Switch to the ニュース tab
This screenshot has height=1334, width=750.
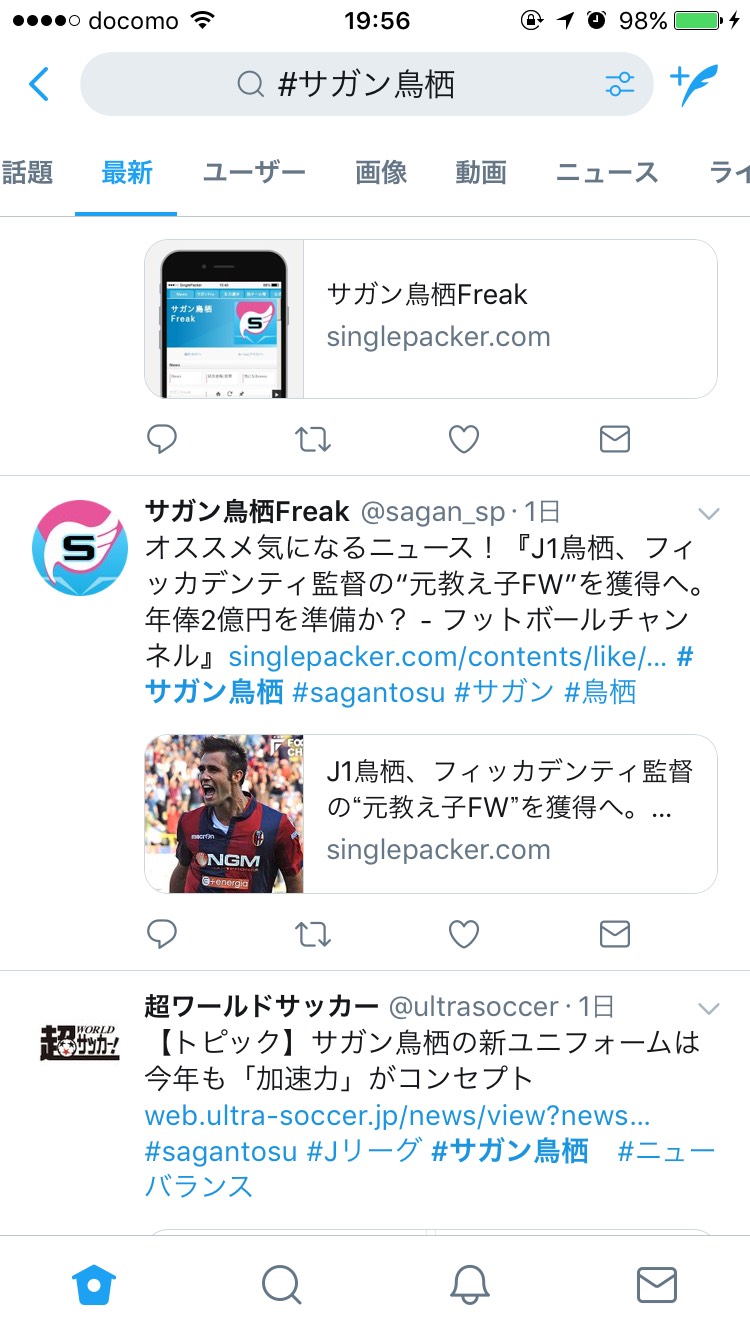[607, 172]
